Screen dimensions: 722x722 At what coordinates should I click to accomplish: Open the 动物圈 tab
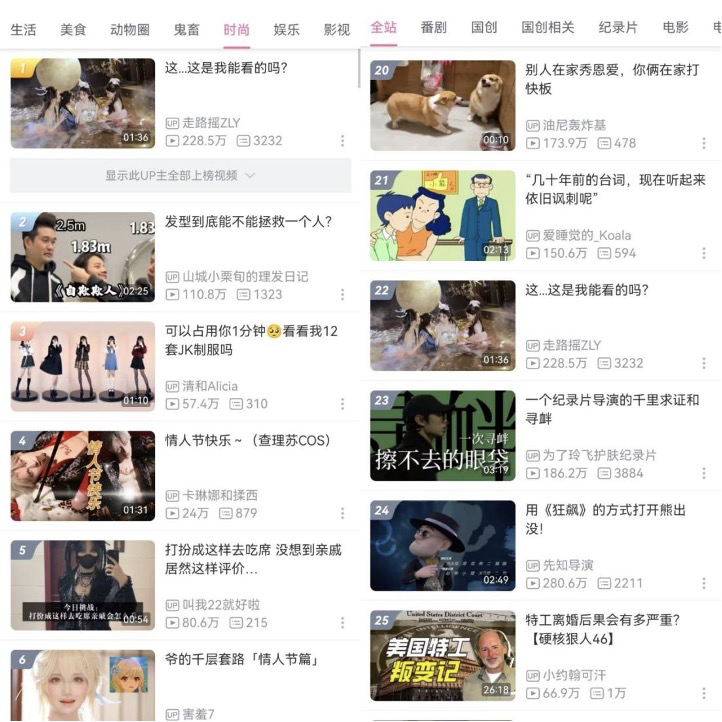click(x=129, y=30)
